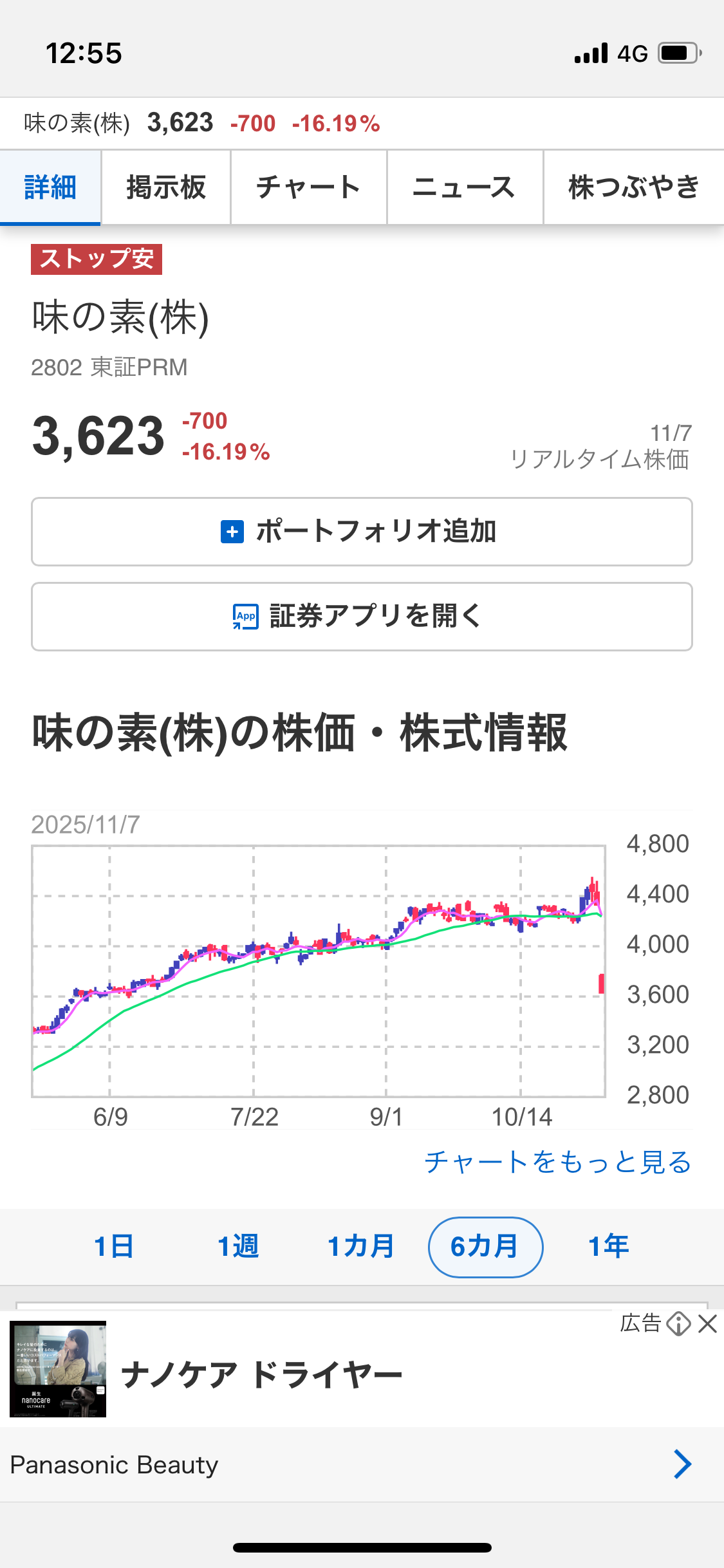Switch to the 掲示板 tab
The image size is (724, 1568).
166,187
